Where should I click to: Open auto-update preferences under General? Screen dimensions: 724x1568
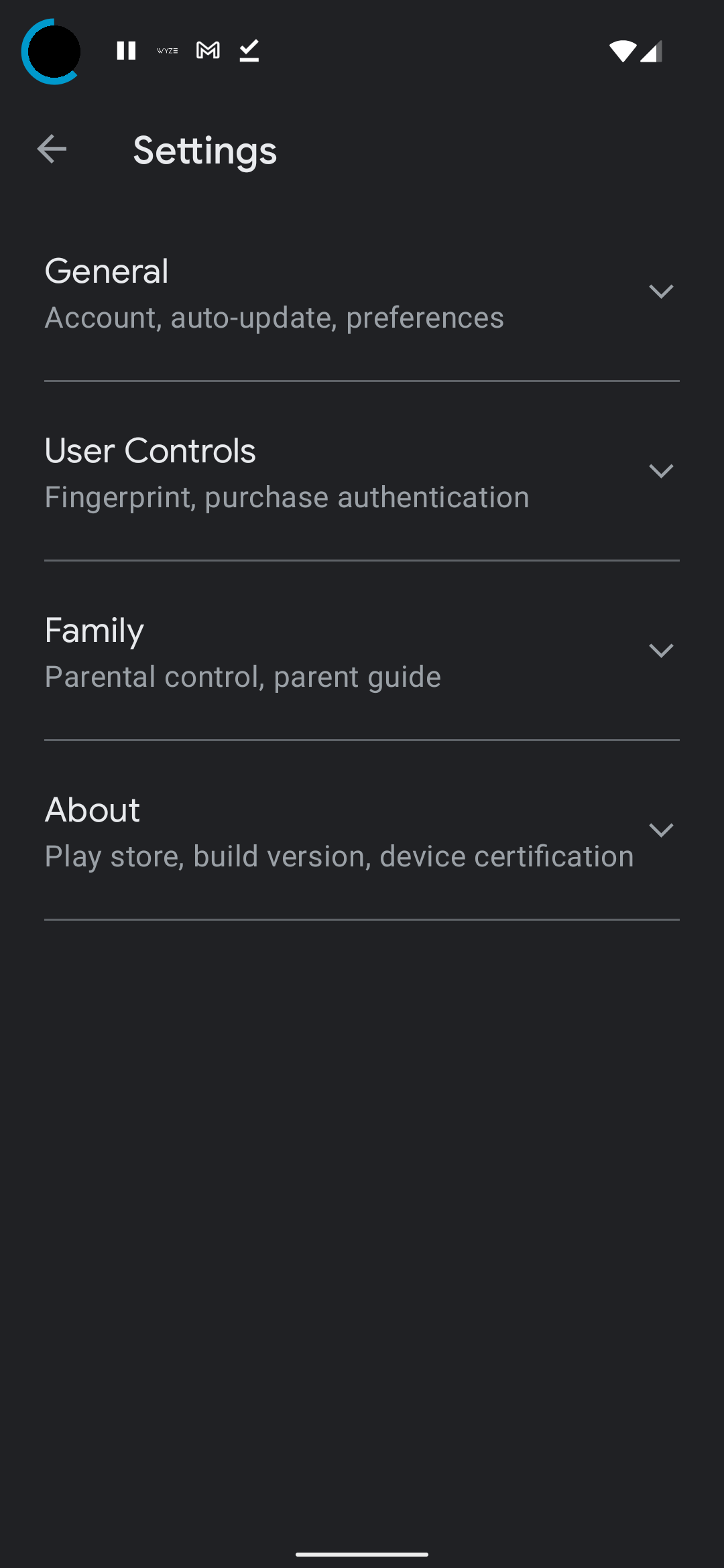pyautogui.click(x=274, y=317)
